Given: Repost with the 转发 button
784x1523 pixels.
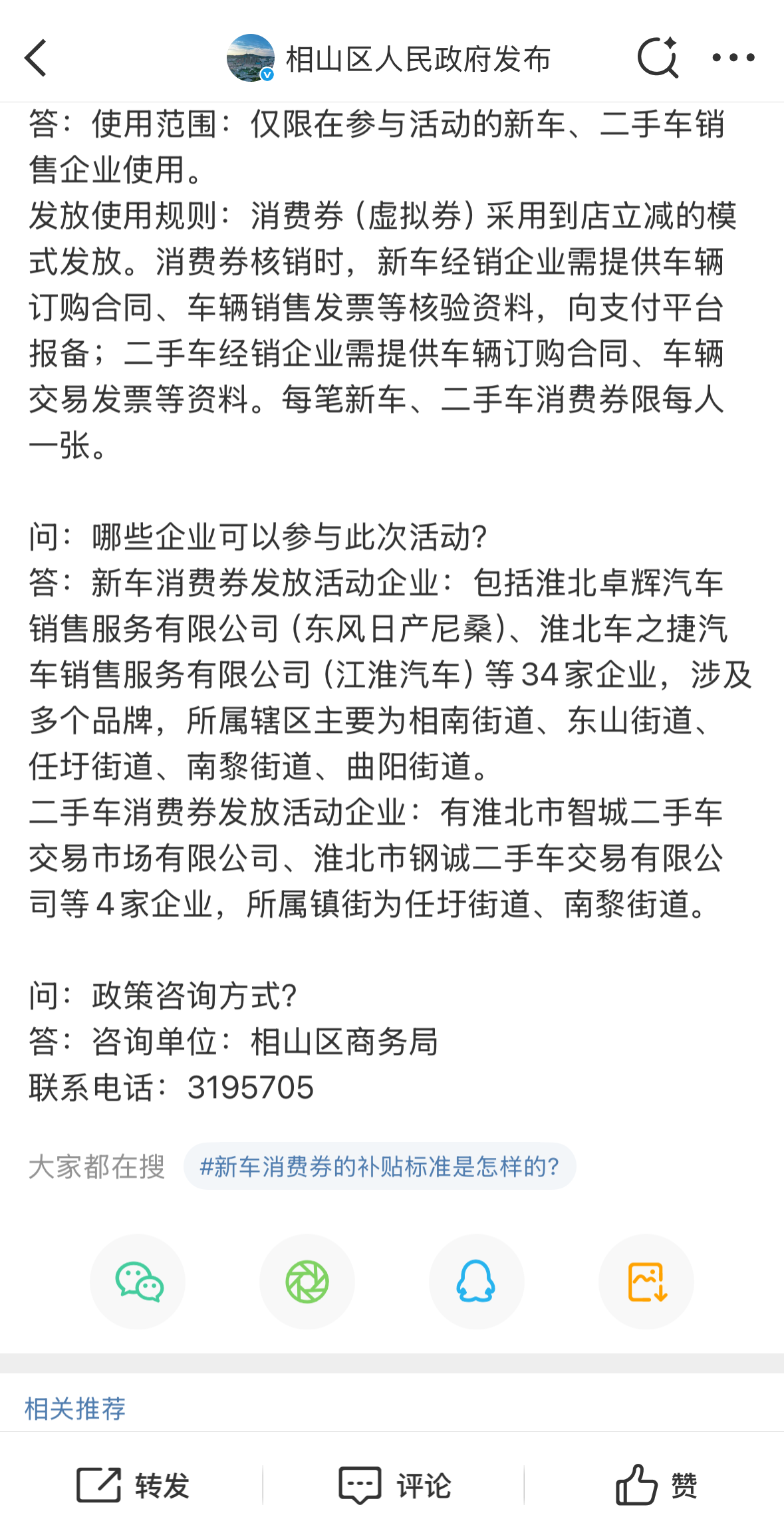Looking at the screenshot, I should tap(133, 1484).
